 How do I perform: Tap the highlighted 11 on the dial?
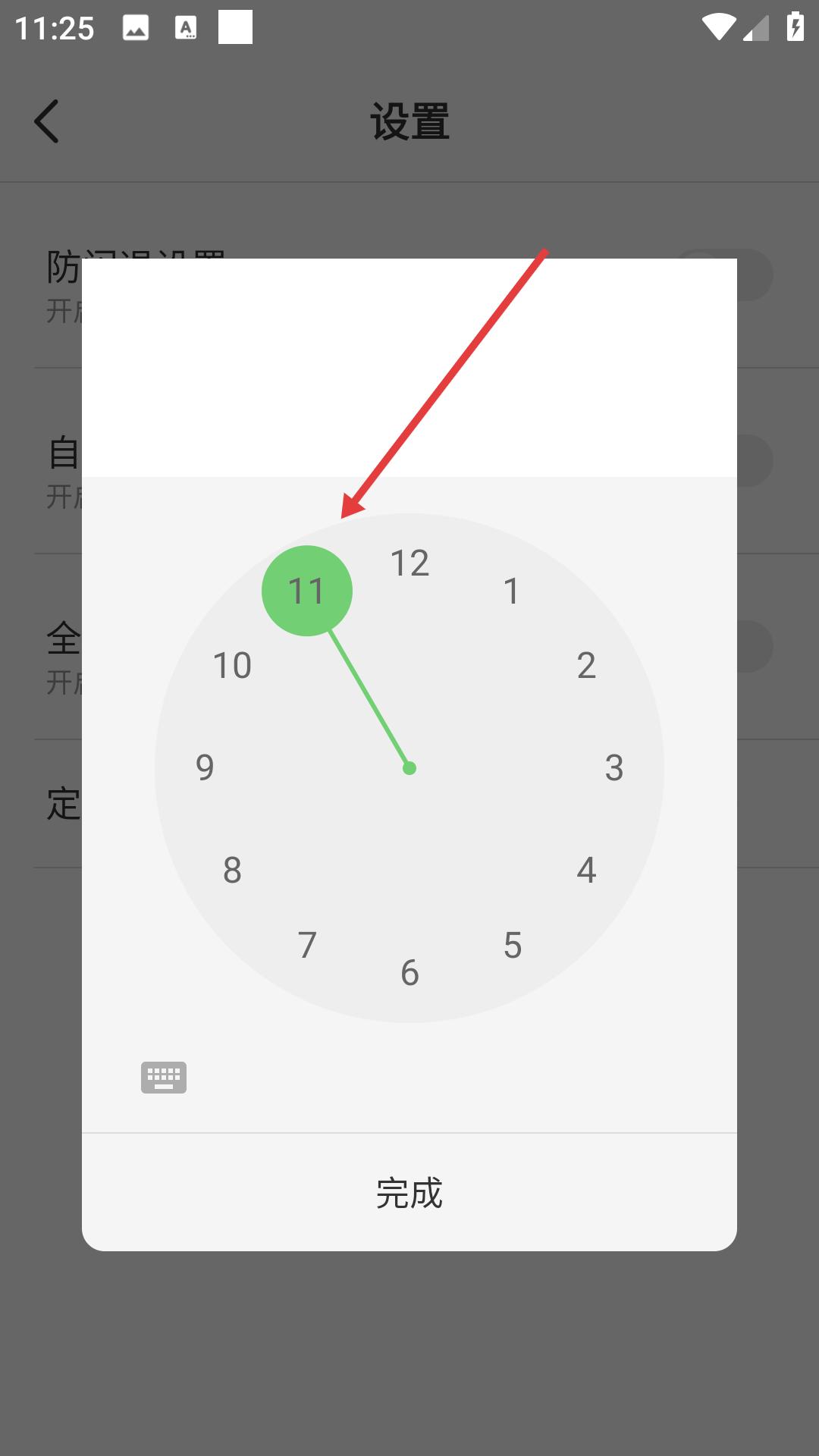pos(307,591)
